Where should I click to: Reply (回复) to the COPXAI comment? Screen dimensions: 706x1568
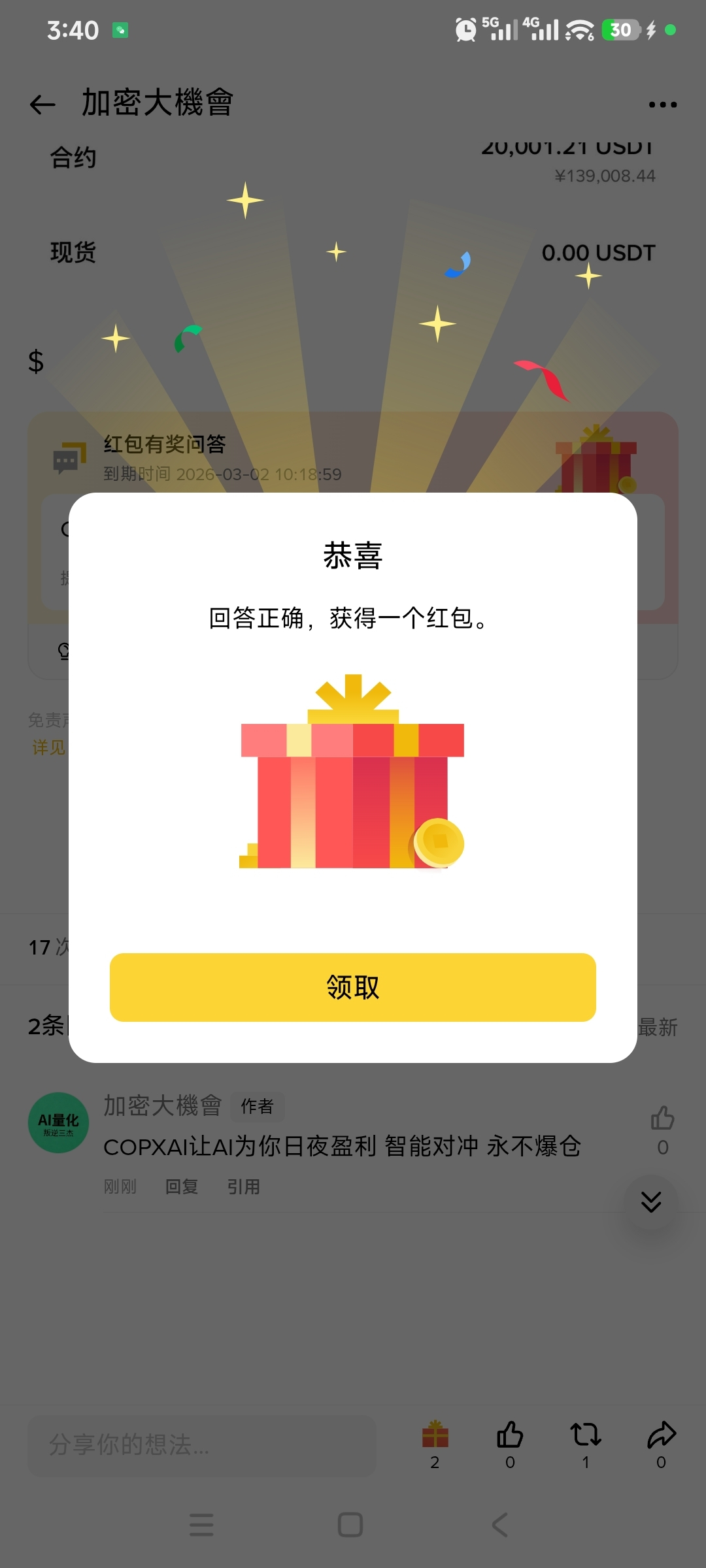pos(181,1186)
